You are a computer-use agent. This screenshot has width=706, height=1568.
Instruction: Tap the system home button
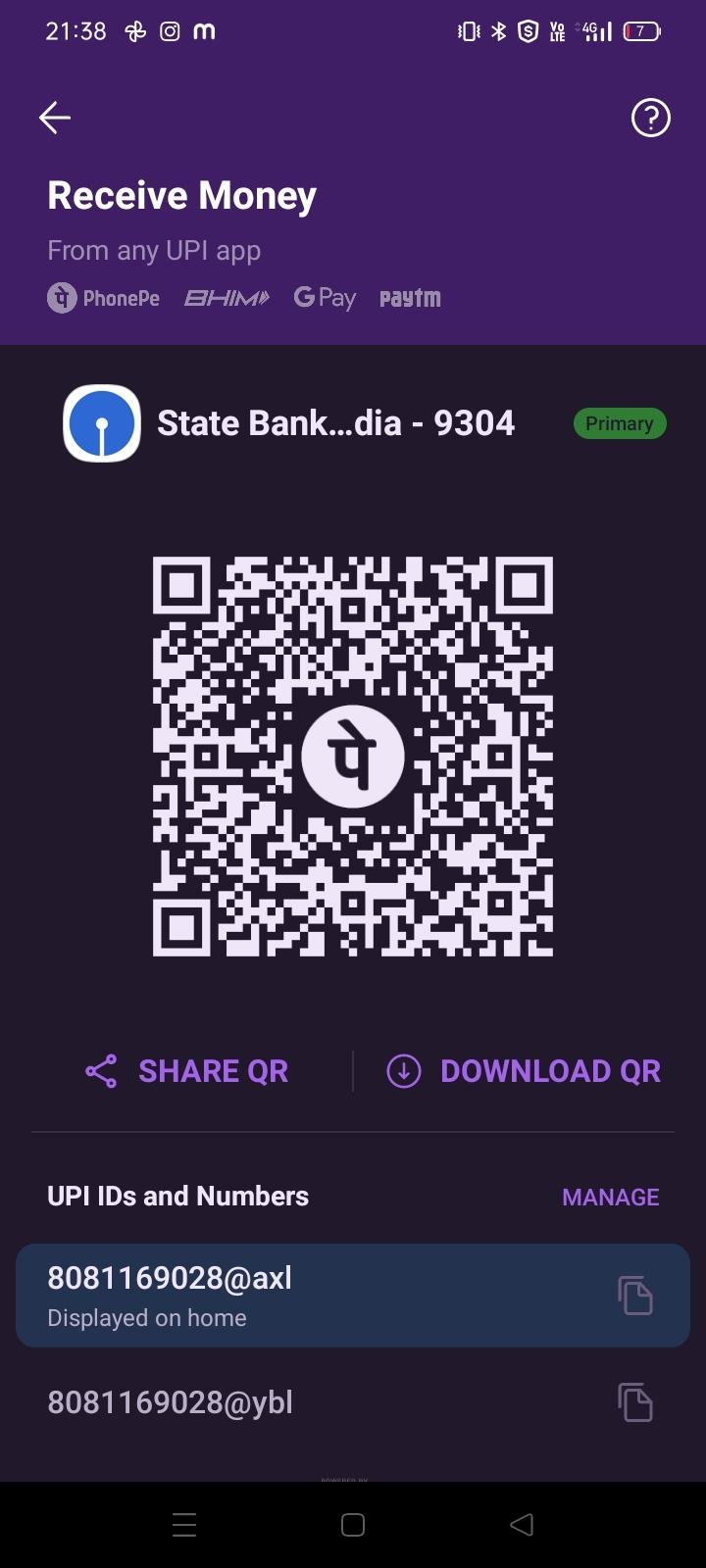click(353, 1525)
